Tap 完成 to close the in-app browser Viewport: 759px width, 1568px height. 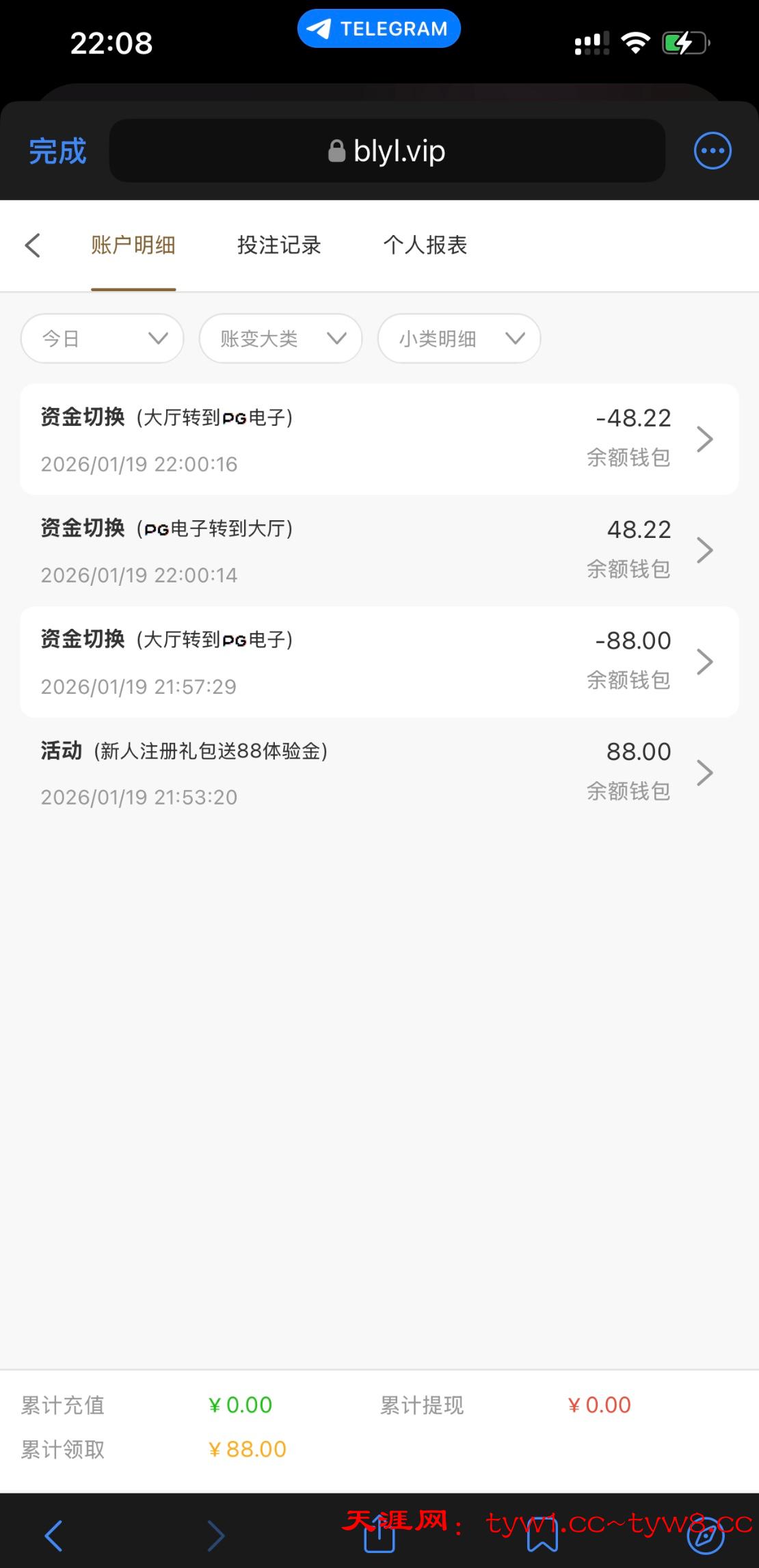click(x=57, y=151)
